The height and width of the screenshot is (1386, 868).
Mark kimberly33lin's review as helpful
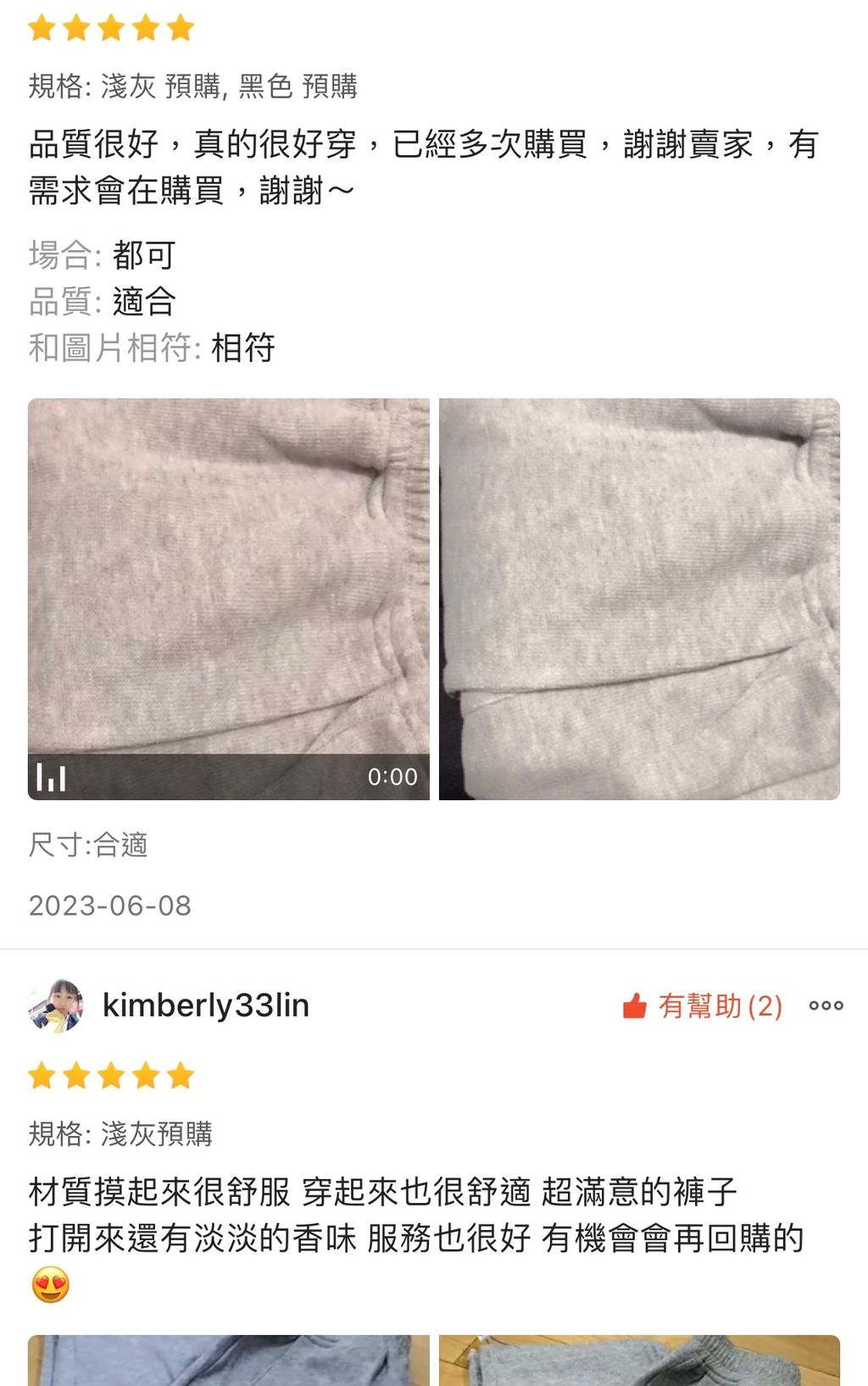pos(702,1006)
